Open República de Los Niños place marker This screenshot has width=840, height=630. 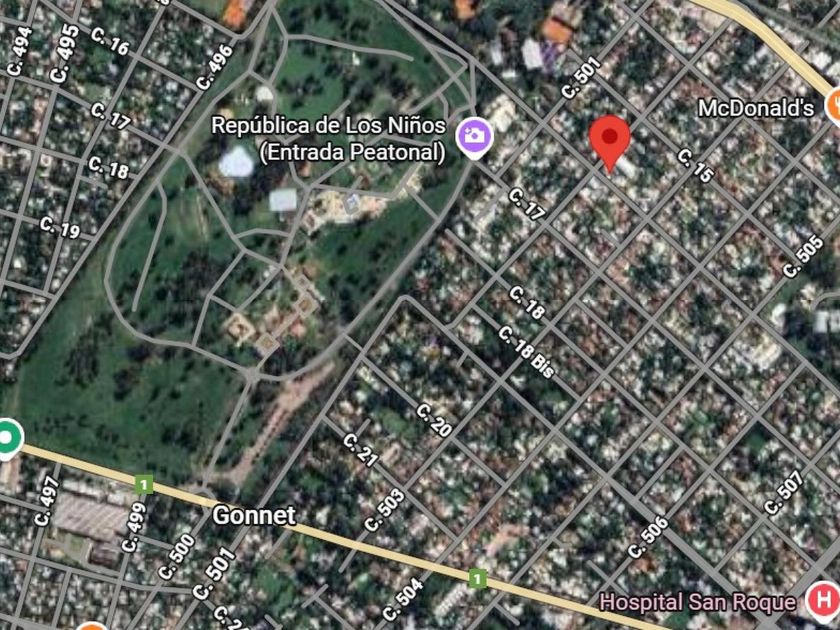tap(474, 138)
